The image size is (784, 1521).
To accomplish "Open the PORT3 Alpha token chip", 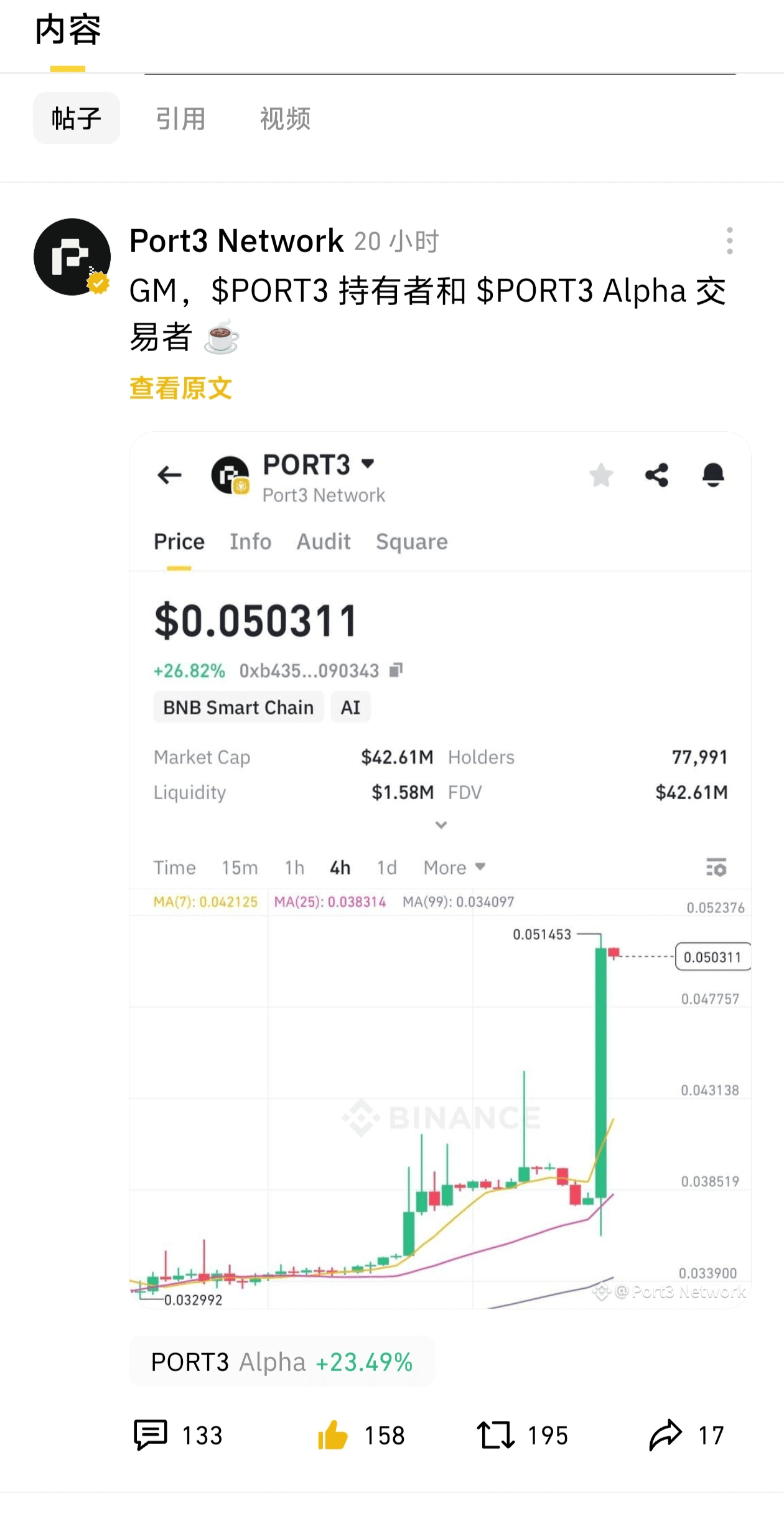I will tap(282, 1362).
